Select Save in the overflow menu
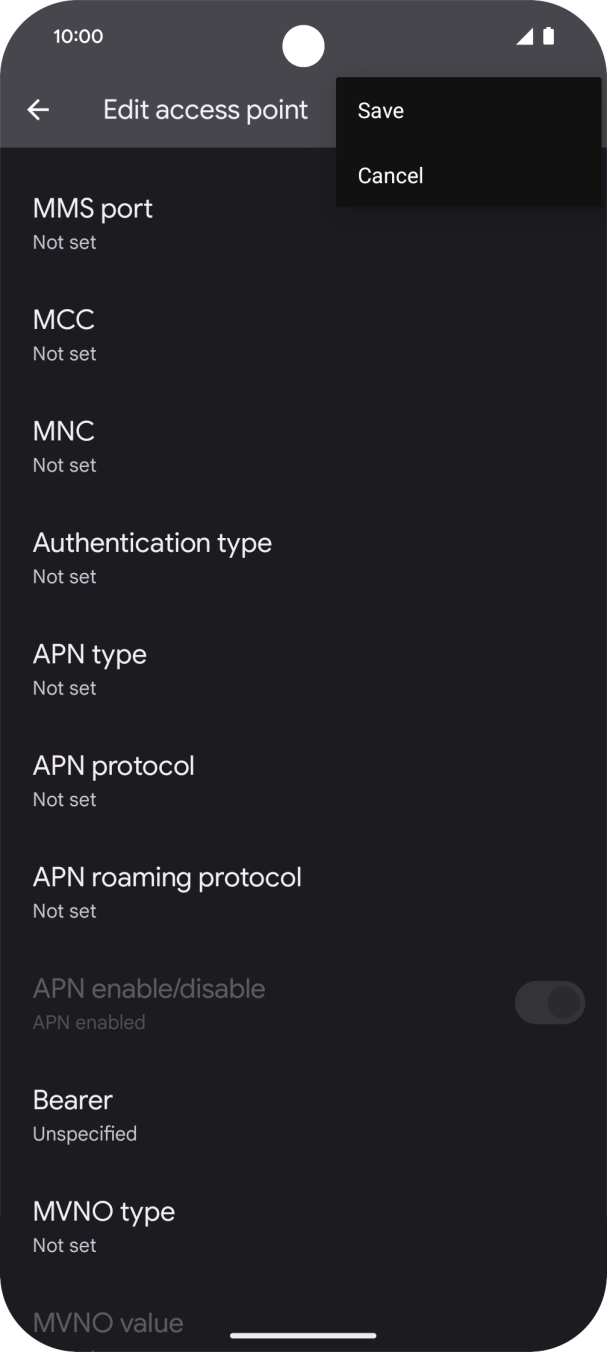This screenshot has height=1352, width=607. pos(381,111)
